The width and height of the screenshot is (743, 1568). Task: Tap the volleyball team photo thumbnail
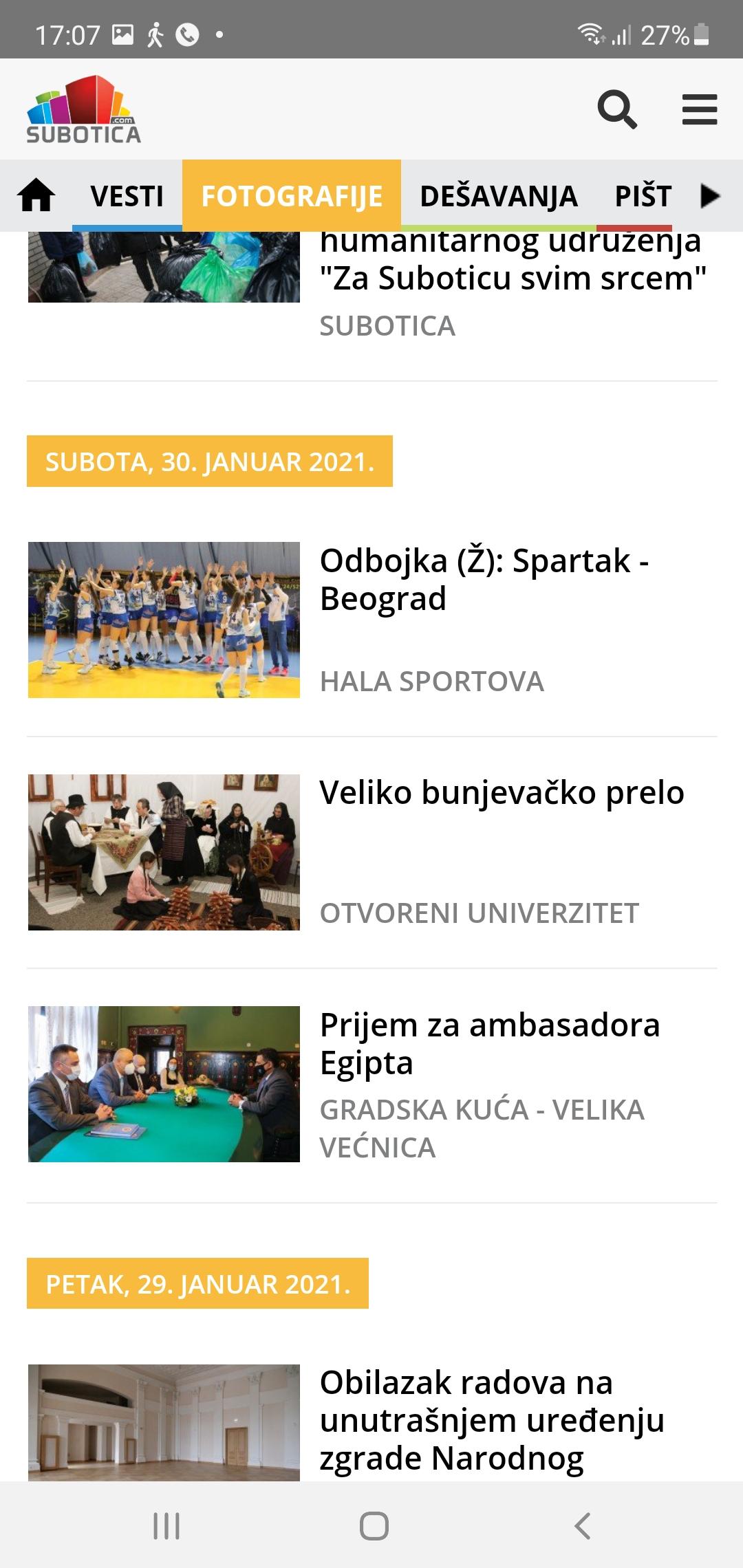click(164, 618)
